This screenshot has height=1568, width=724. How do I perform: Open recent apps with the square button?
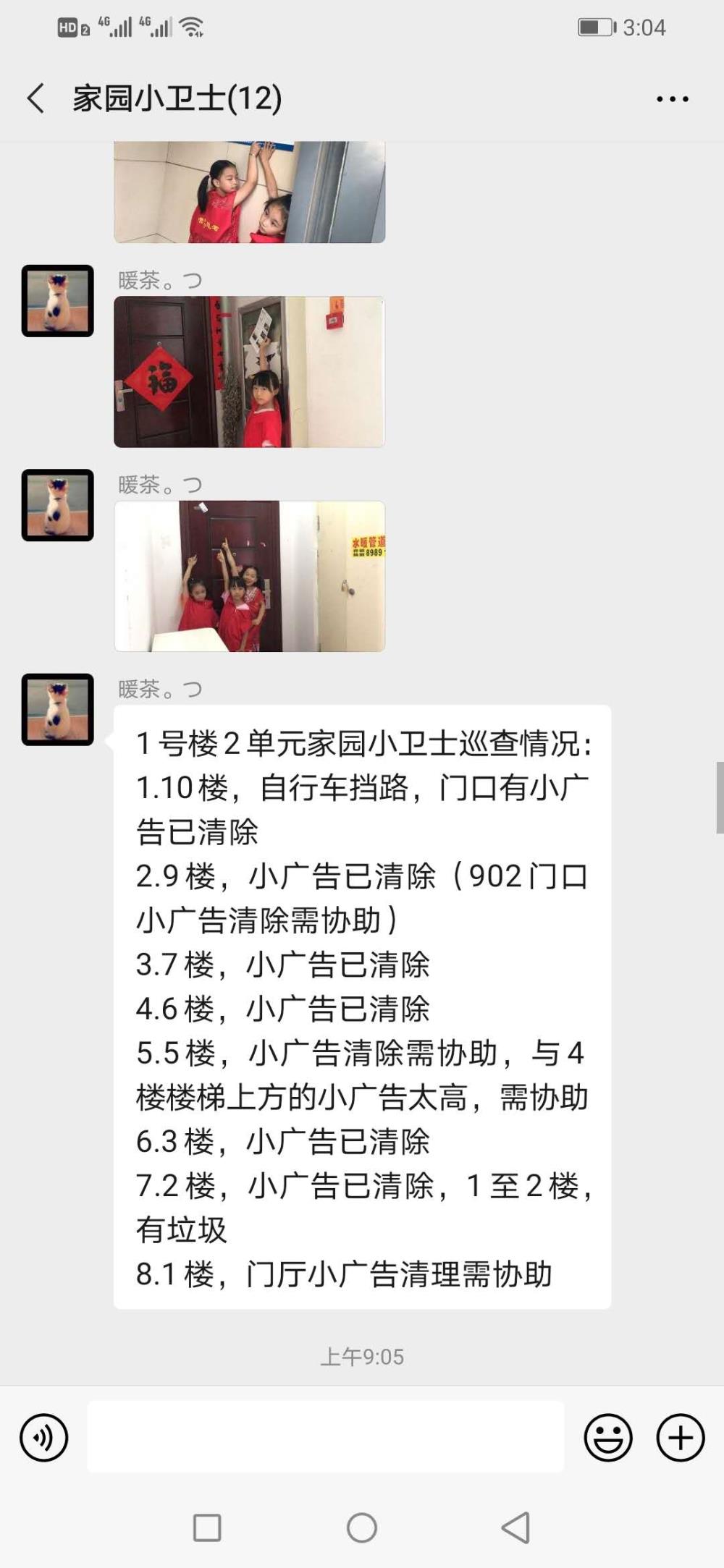pos(207,1527)
